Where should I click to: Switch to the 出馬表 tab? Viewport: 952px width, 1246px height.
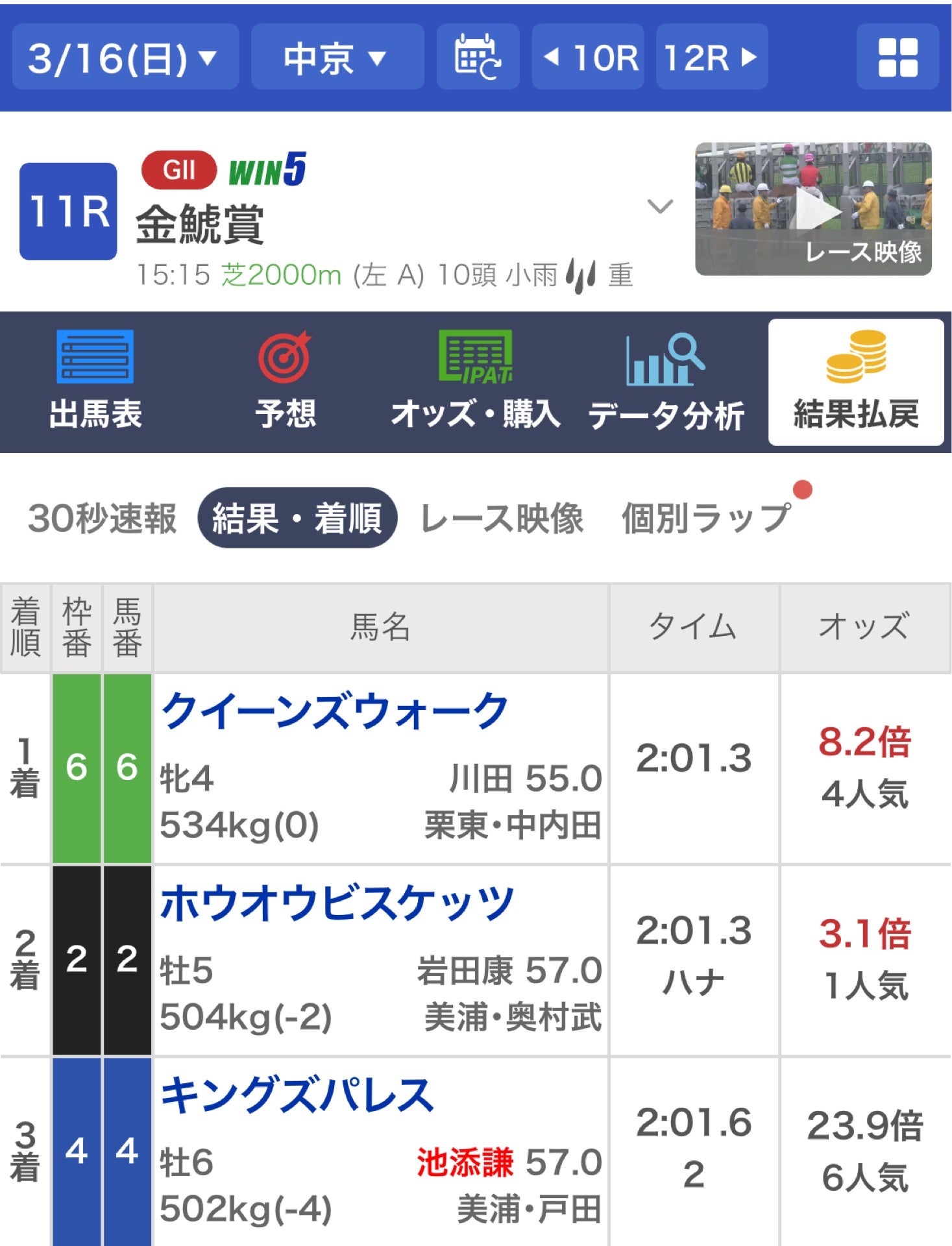(x=95, y=382)
